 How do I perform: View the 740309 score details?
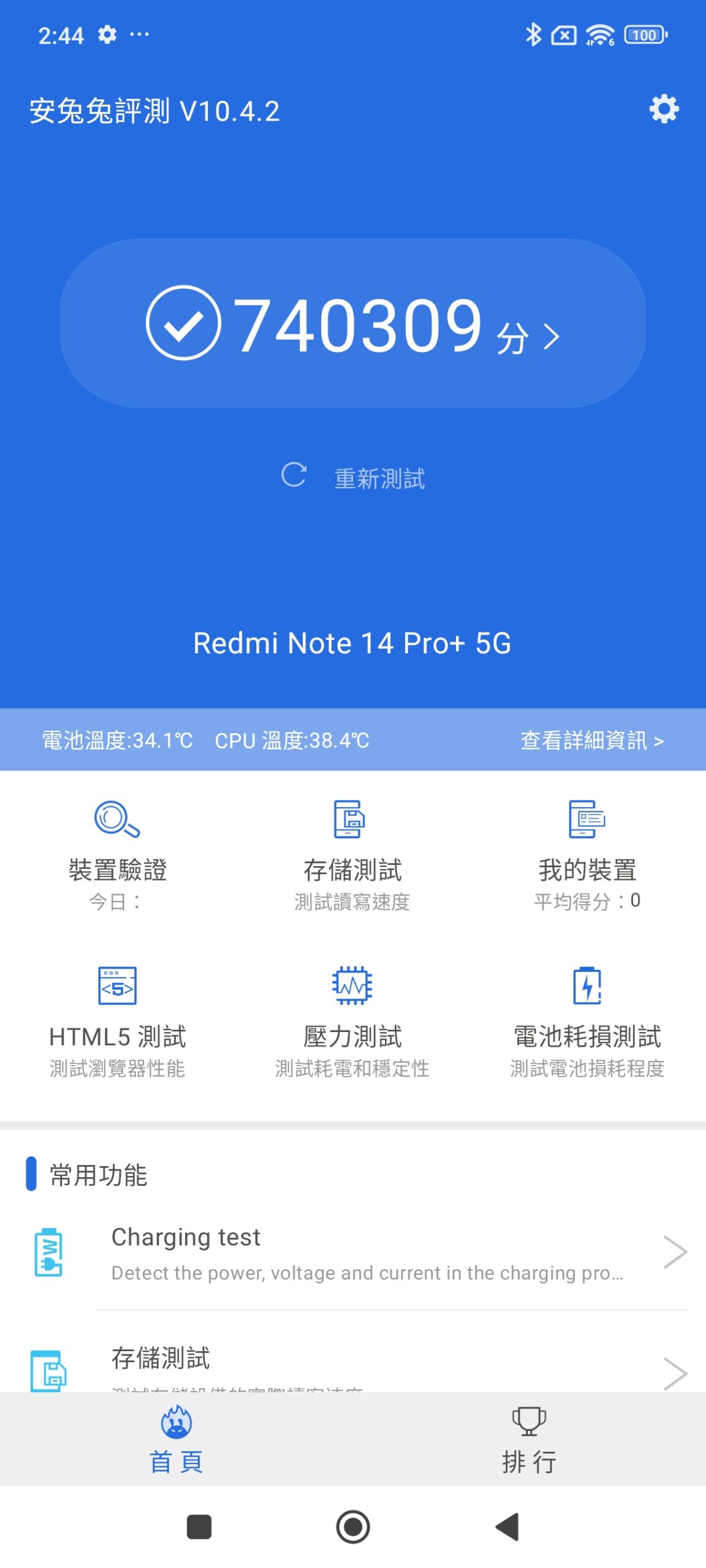click(x=353, y=323)
